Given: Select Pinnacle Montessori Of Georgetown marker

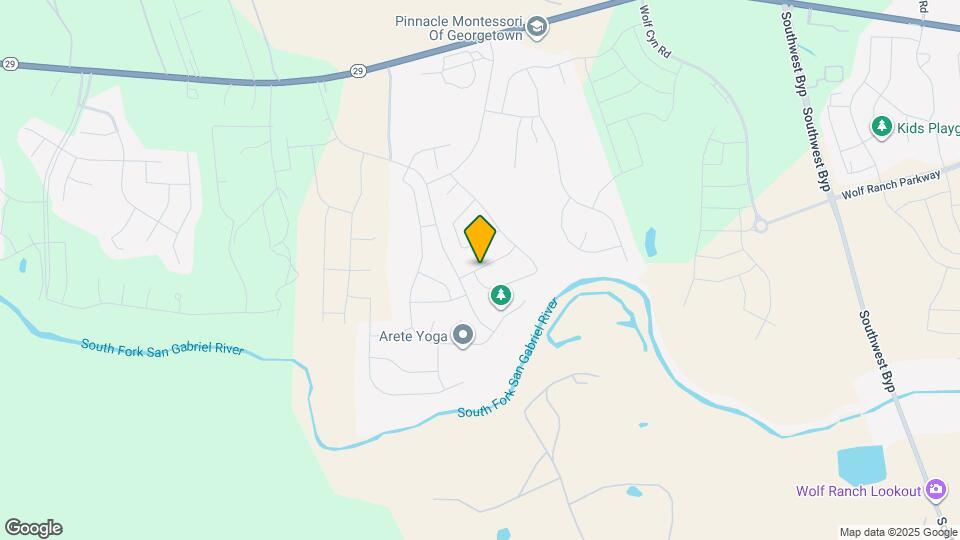Looking at the screenshot, I should coord(537,26).
